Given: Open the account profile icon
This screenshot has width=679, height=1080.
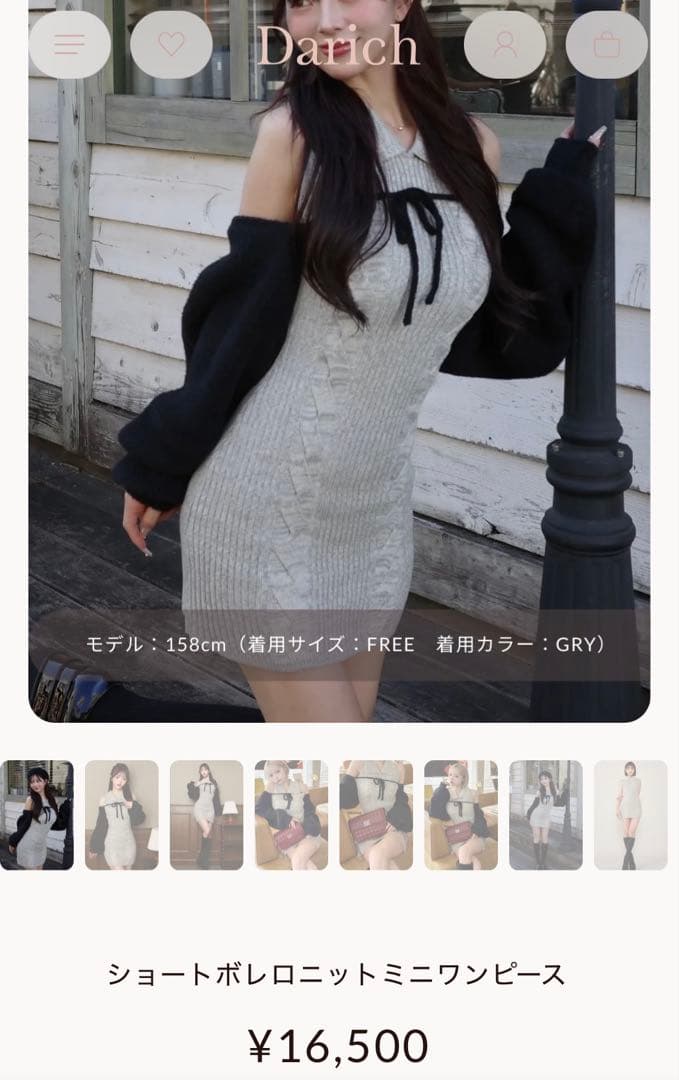Looking at the screenshot, I should 505,44.
